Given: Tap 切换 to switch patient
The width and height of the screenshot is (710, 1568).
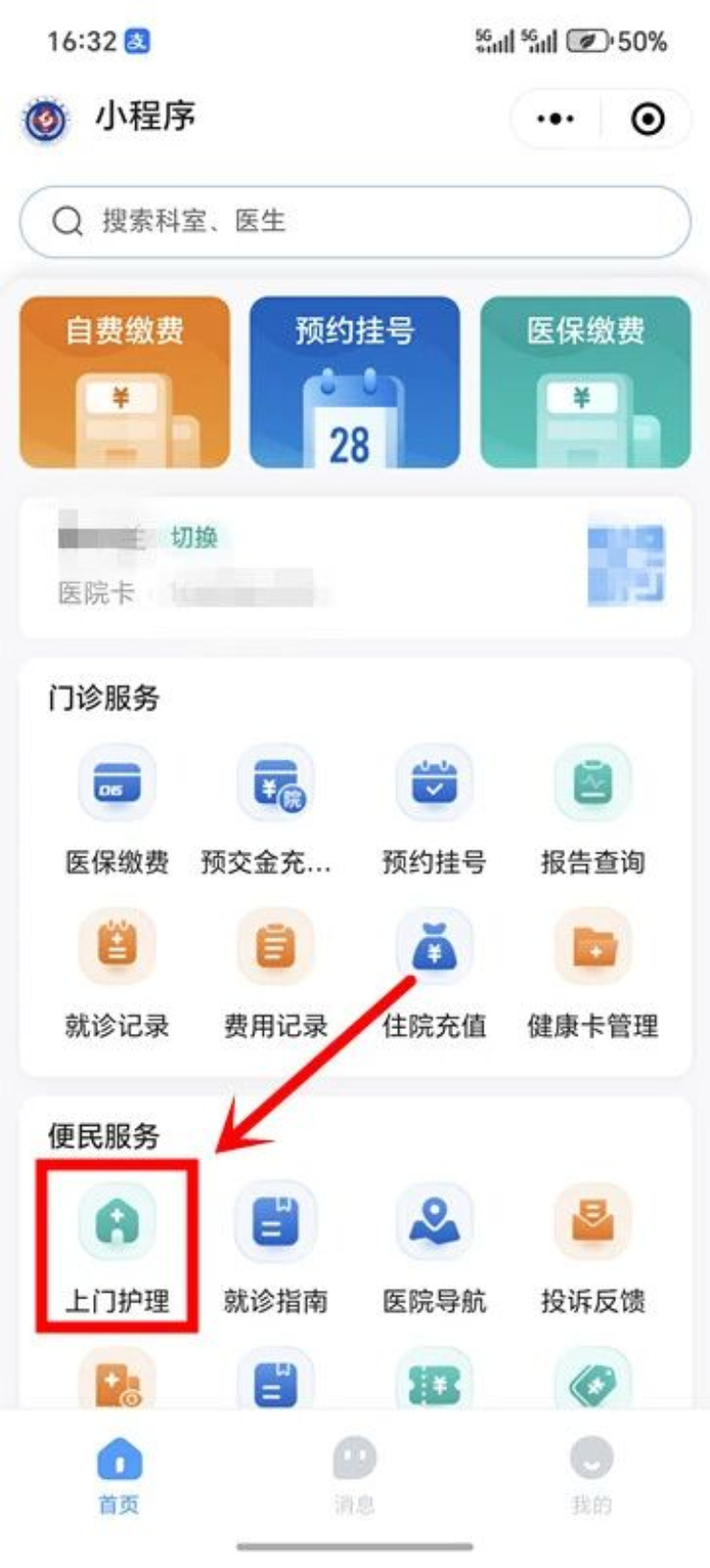Looking at the screenshot, I should (194, 537).
